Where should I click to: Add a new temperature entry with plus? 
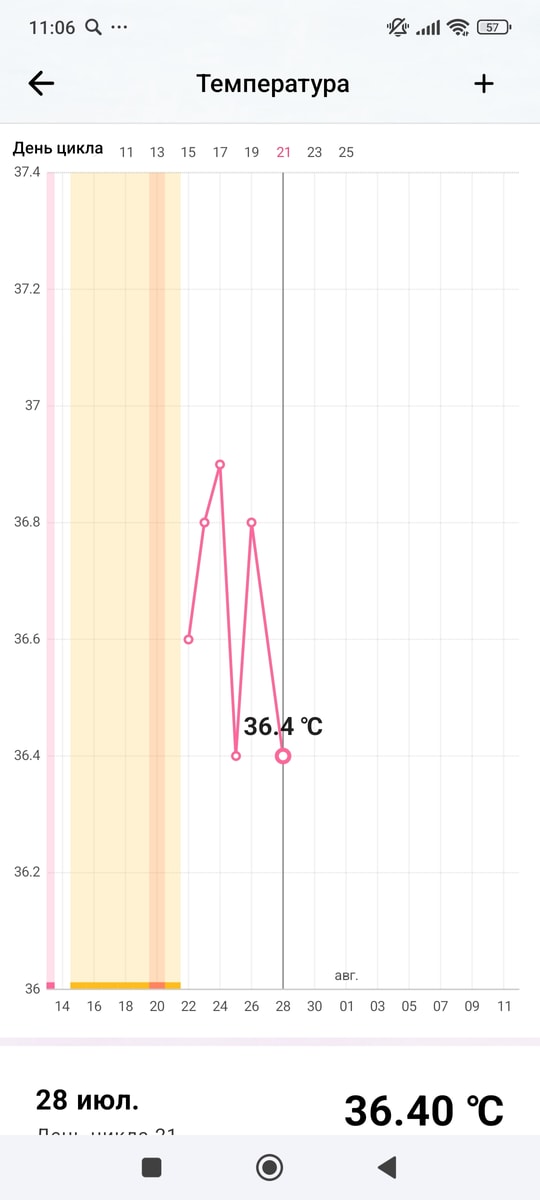[484, 83]
